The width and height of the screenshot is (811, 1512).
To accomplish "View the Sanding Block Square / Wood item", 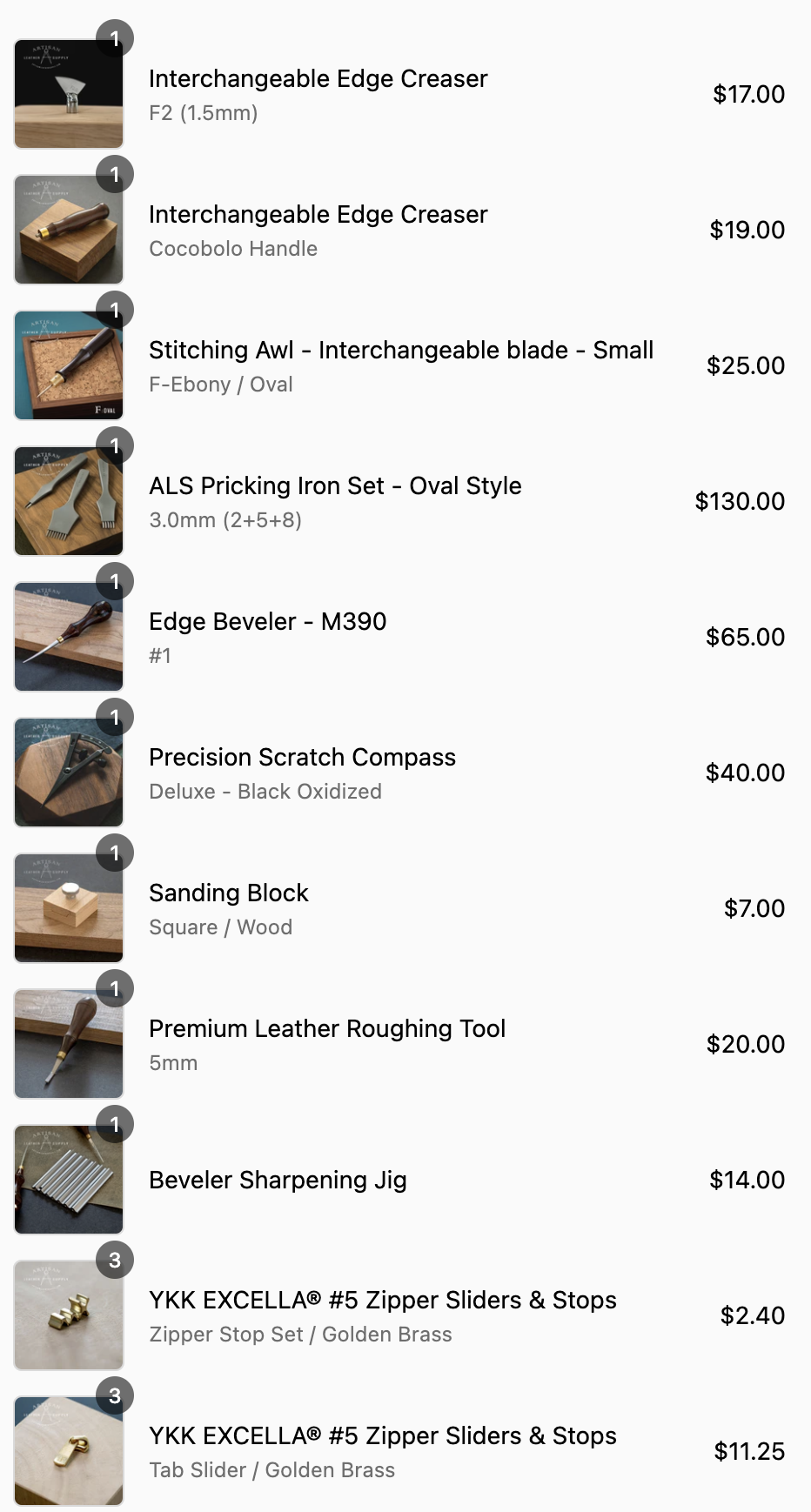I will 229,893.
